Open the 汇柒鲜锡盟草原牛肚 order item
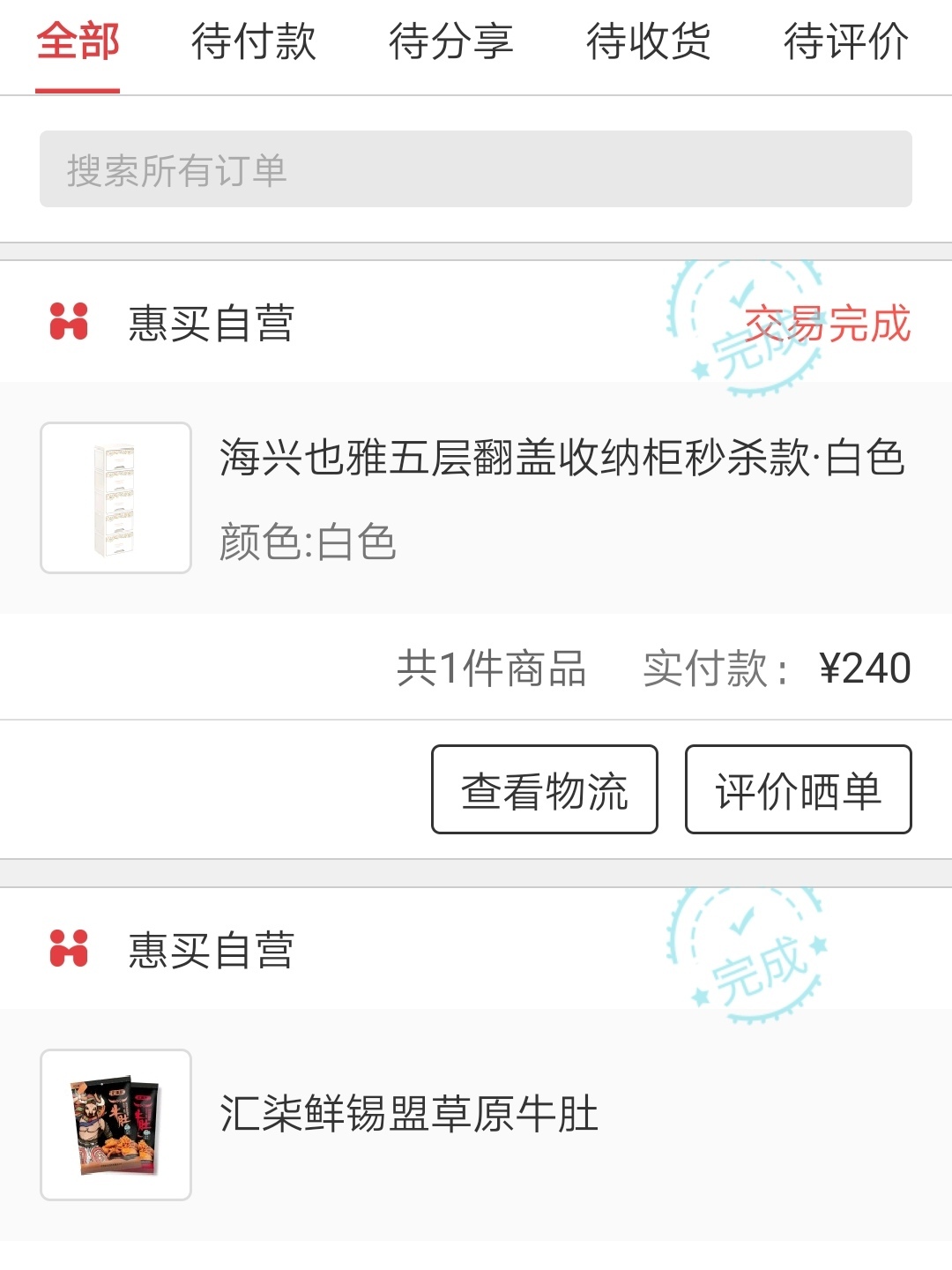This screenshot has height=1270, width=952. (x=476, y=1124)
